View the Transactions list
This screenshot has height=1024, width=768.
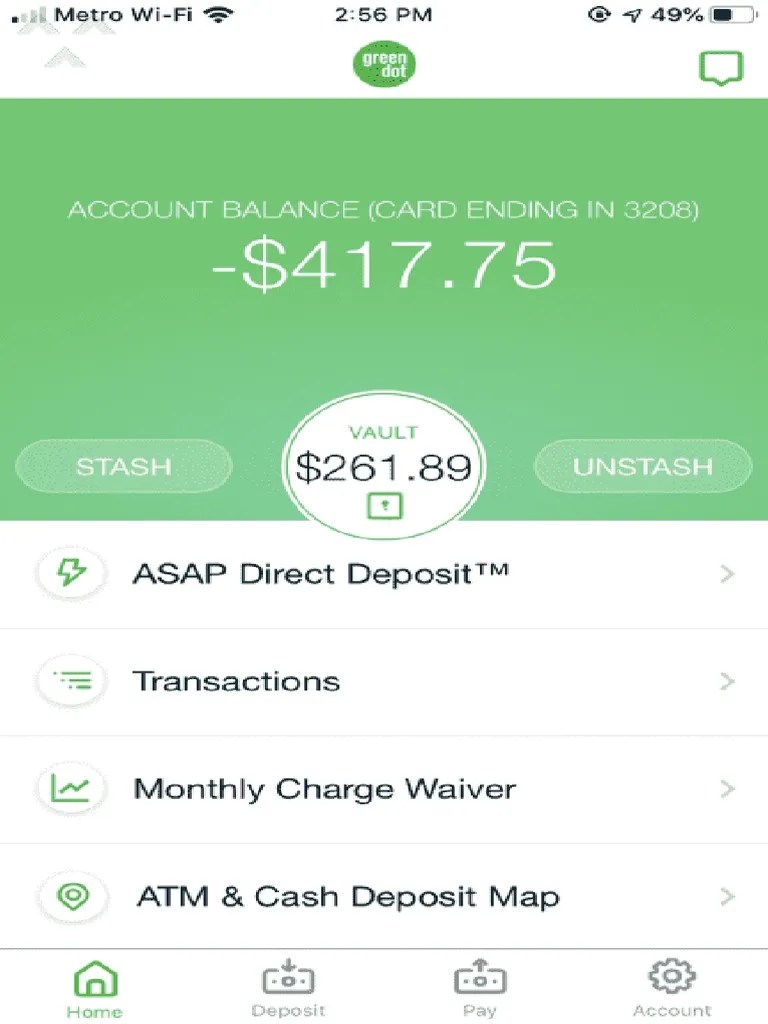coord(384,682)
